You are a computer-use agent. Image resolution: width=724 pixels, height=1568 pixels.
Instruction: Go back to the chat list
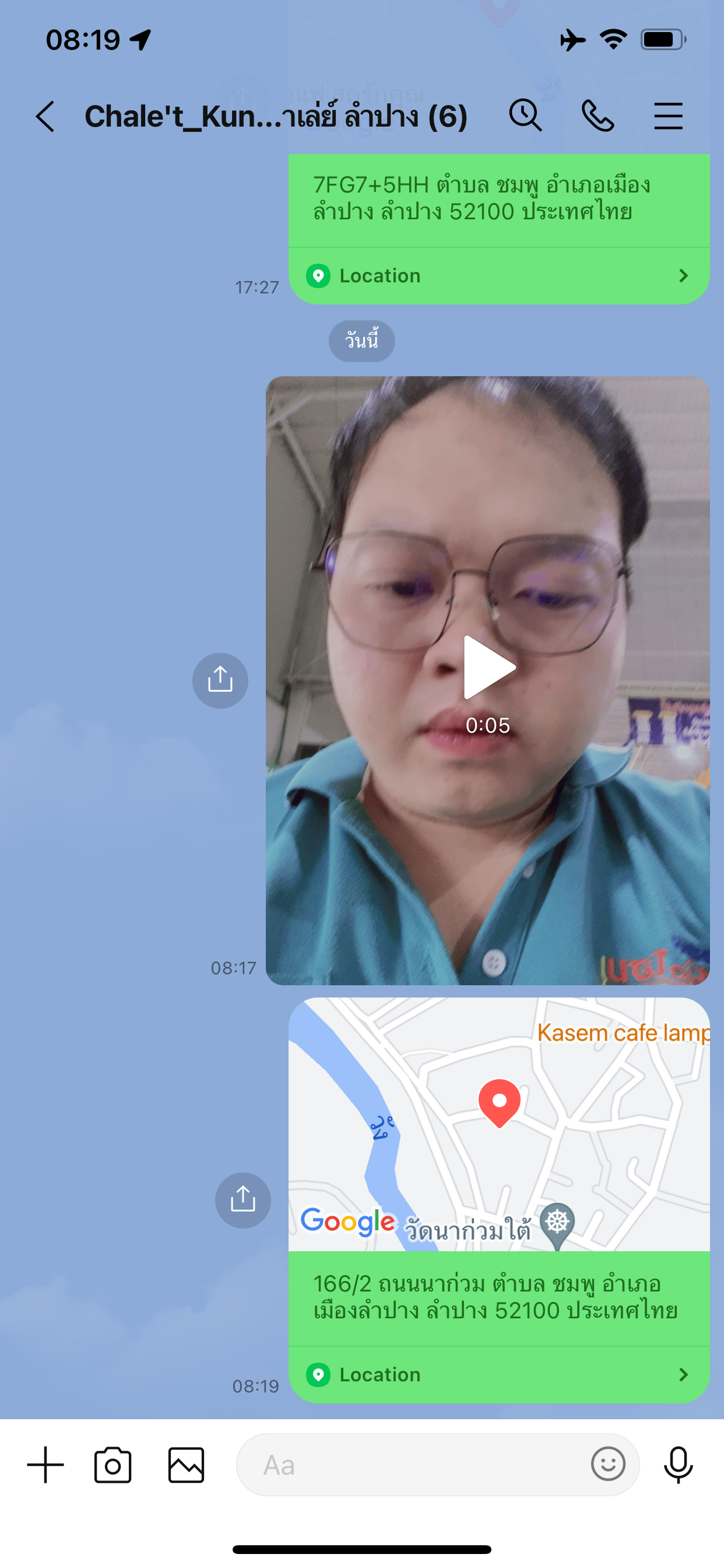(45, 116)
